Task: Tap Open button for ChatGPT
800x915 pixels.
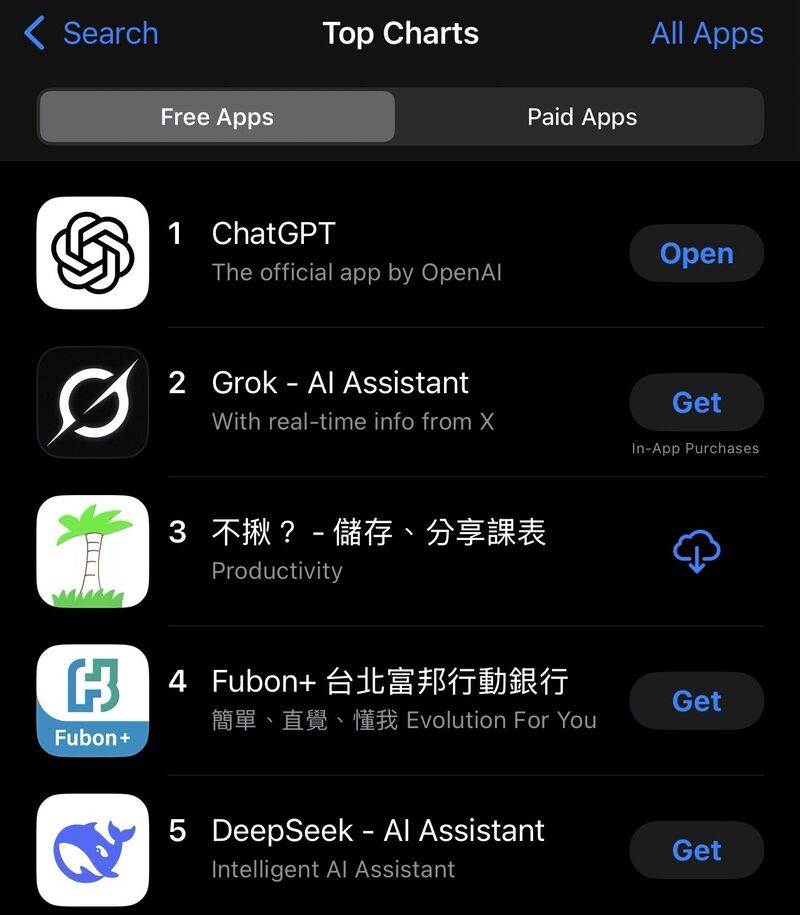Action: click(x=696, y=253)
